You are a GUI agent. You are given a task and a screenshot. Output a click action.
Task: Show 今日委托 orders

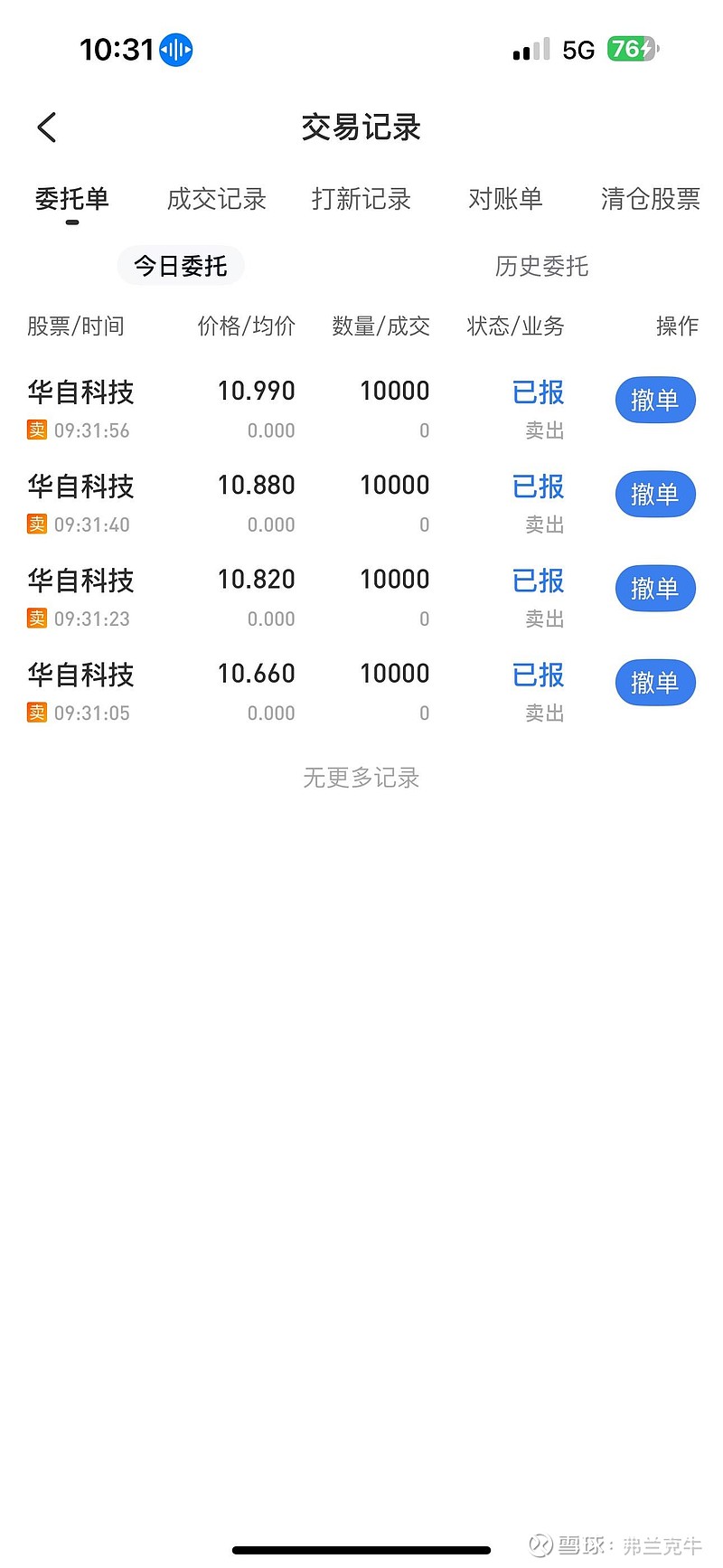[x=181, y=266]
